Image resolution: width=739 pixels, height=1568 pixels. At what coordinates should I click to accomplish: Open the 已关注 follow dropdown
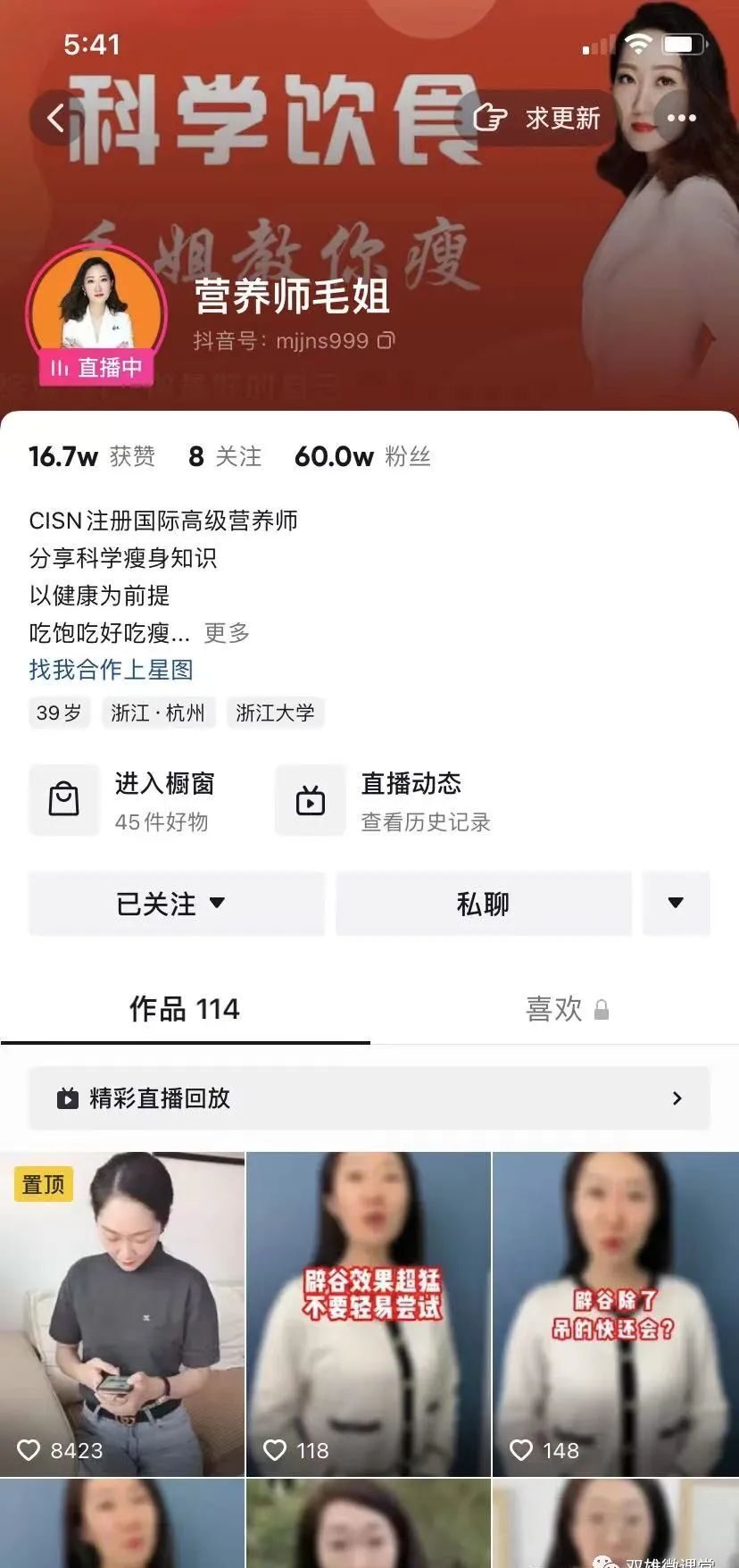[x=177, y=904]
